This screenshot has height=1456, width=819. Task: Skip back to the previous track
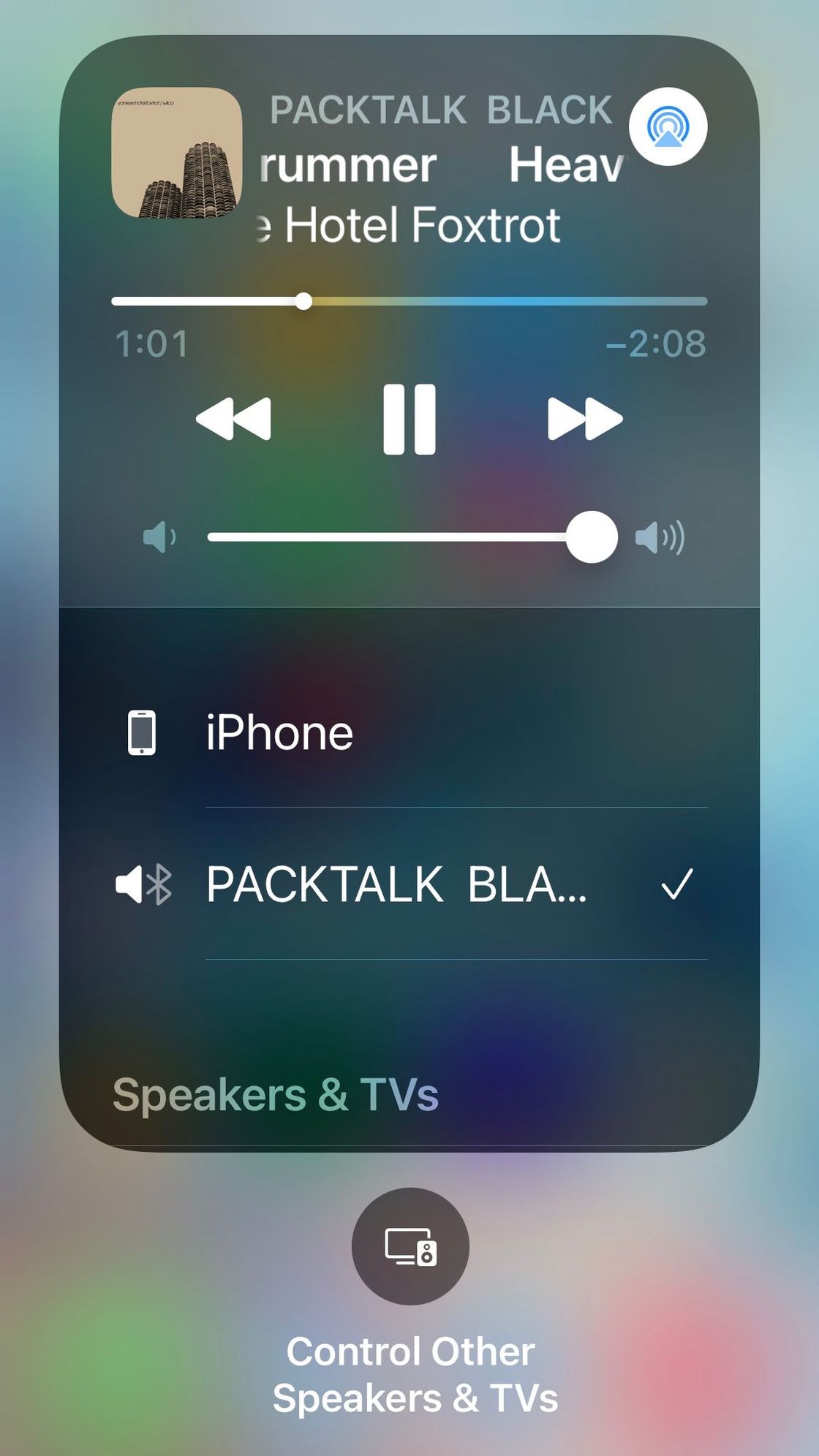233,419
